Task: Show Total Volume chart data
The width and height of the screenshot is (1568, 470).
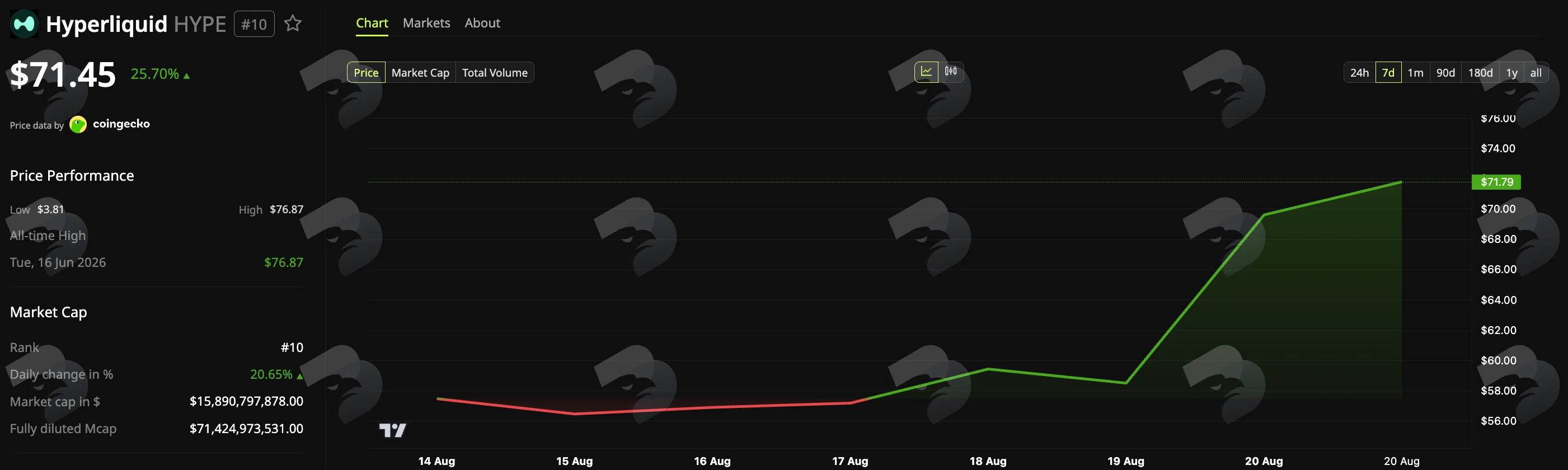Action: [494, 72]
